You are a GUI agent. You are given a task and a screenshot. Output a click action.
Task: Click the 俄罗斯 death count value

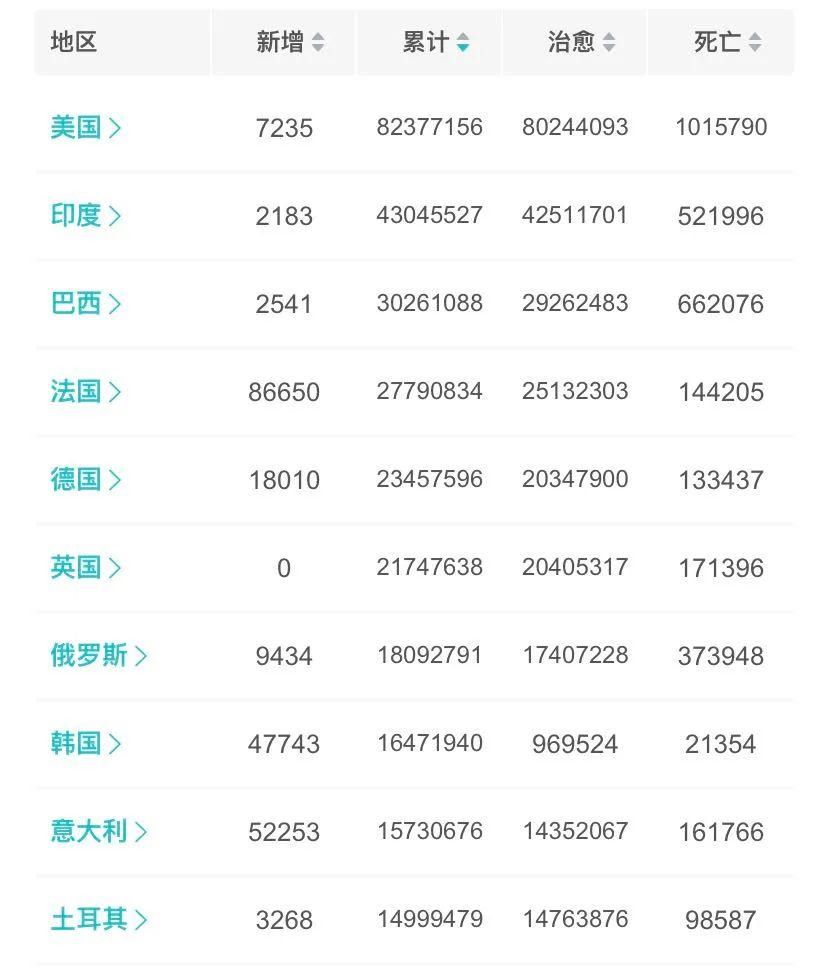[721, 655]
